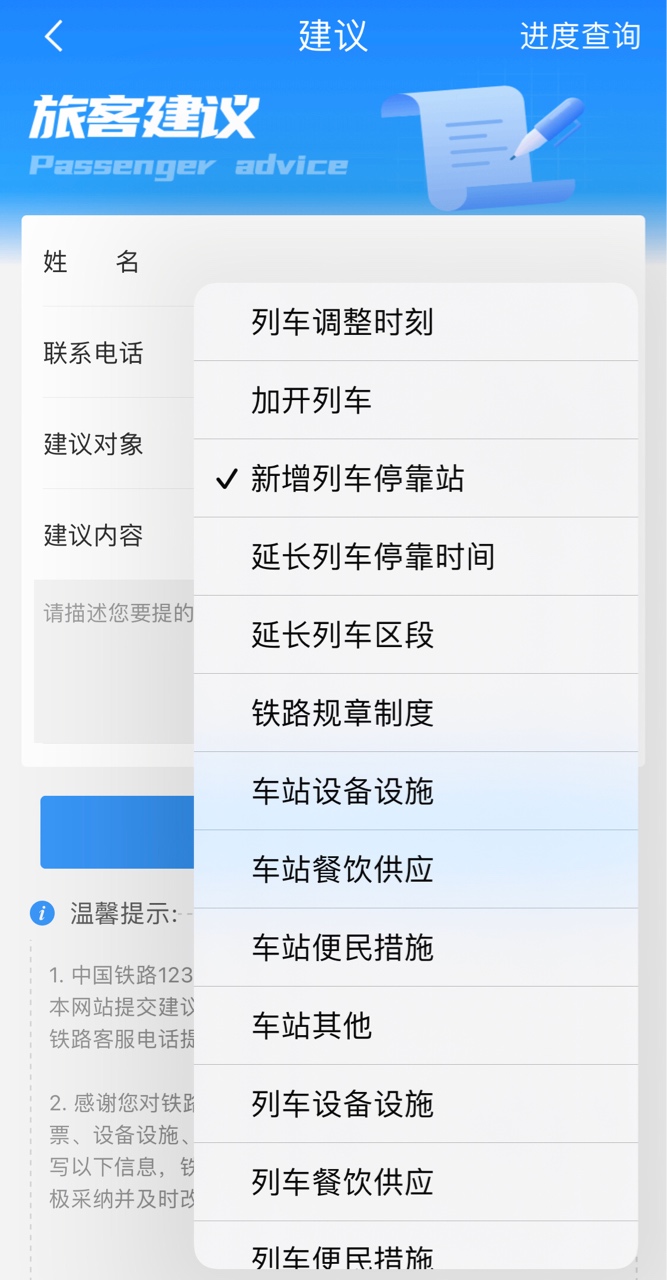Choose the 加开列车 option

(x=415, y=400)
